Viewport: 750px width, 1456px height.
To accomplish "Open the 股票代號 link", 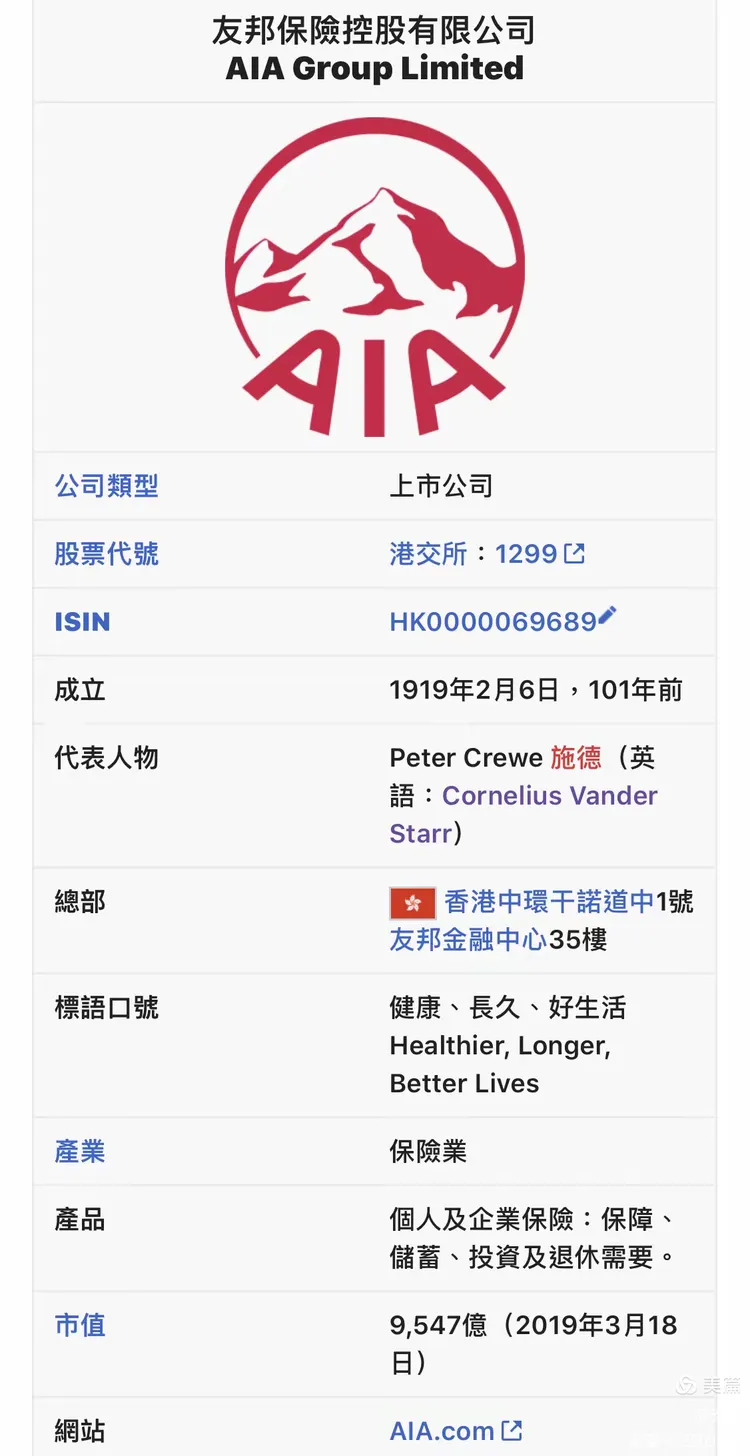I will pyautogui.click(x=106, y=554).
